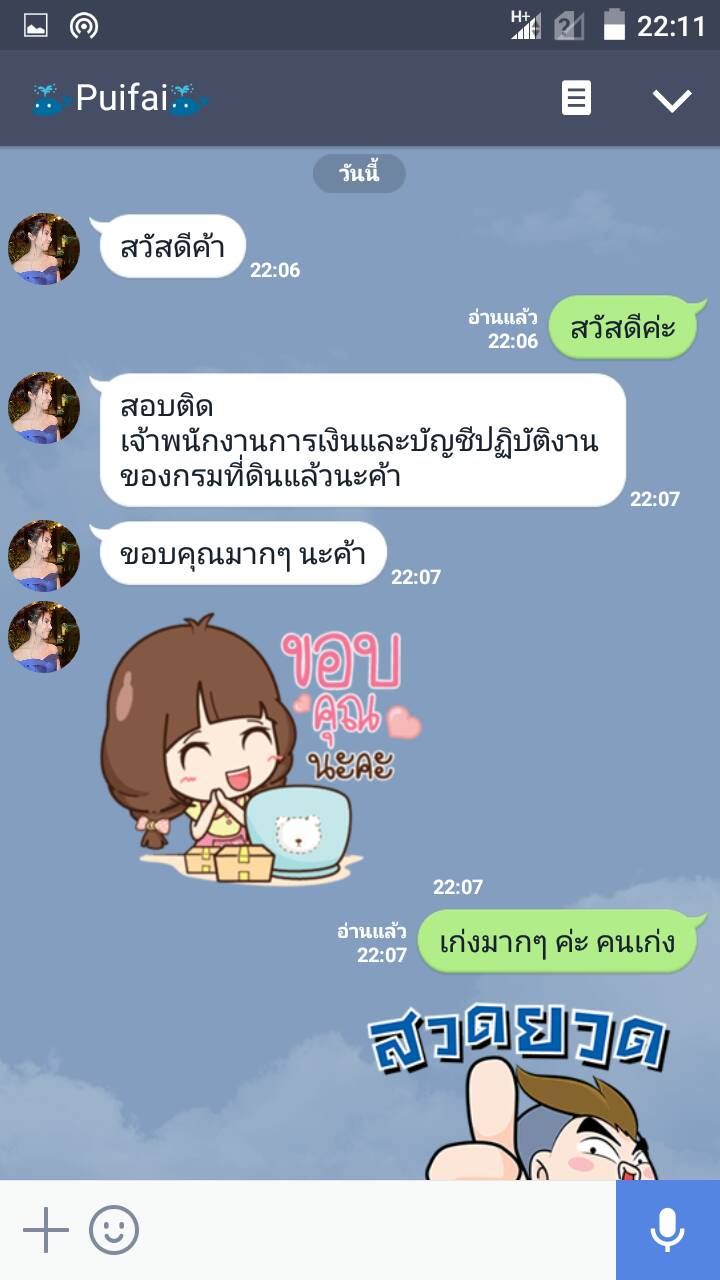Open the emoji and sticker picker

(x=114, y=1230)
